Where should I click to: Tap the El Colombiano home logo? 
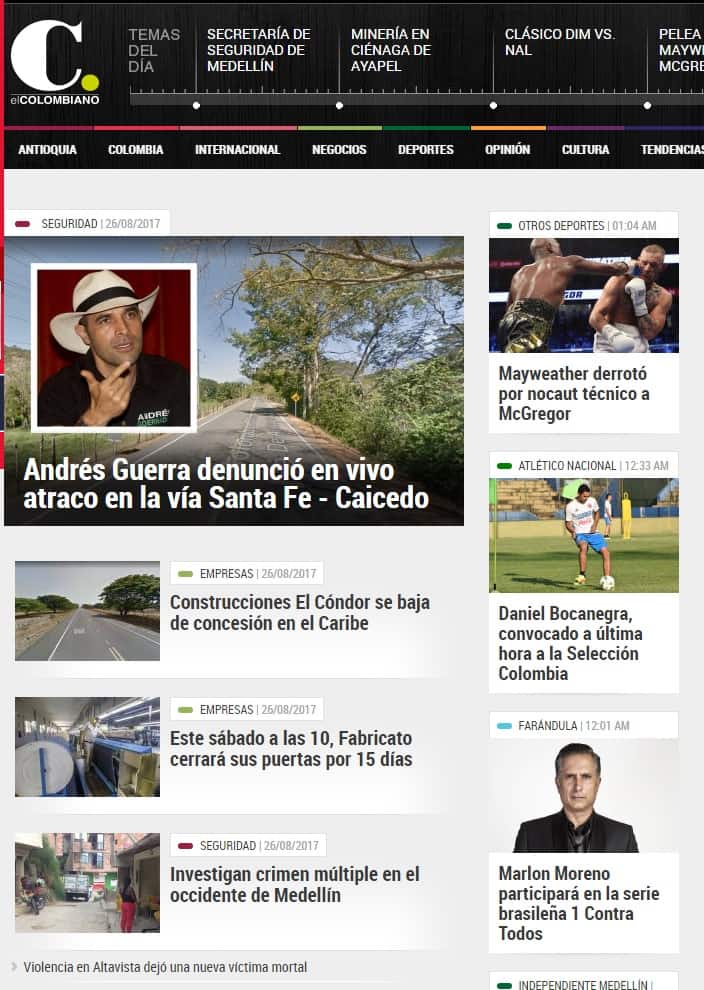coord(55,60)
